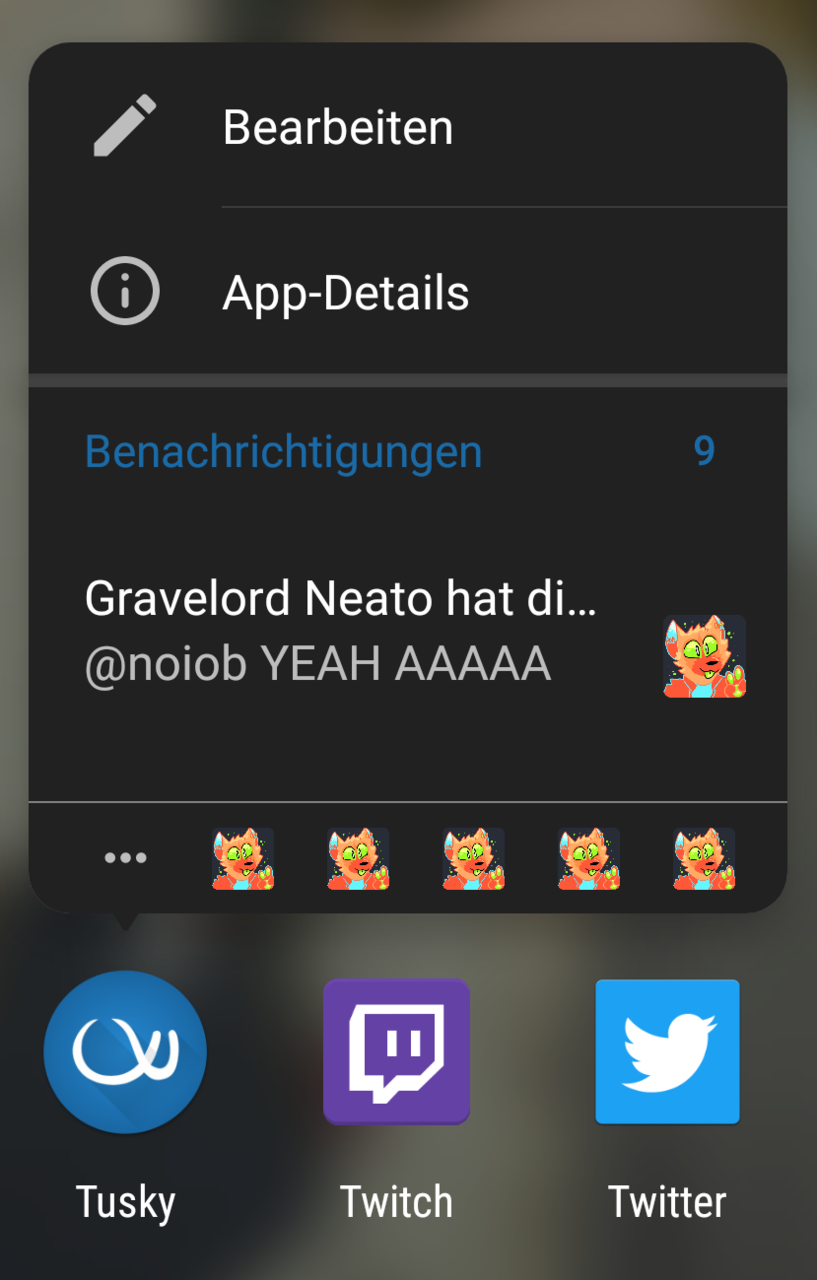Expand more notifications with the three dots
The height and width of the screenshot is (1280, 817).
125,858
